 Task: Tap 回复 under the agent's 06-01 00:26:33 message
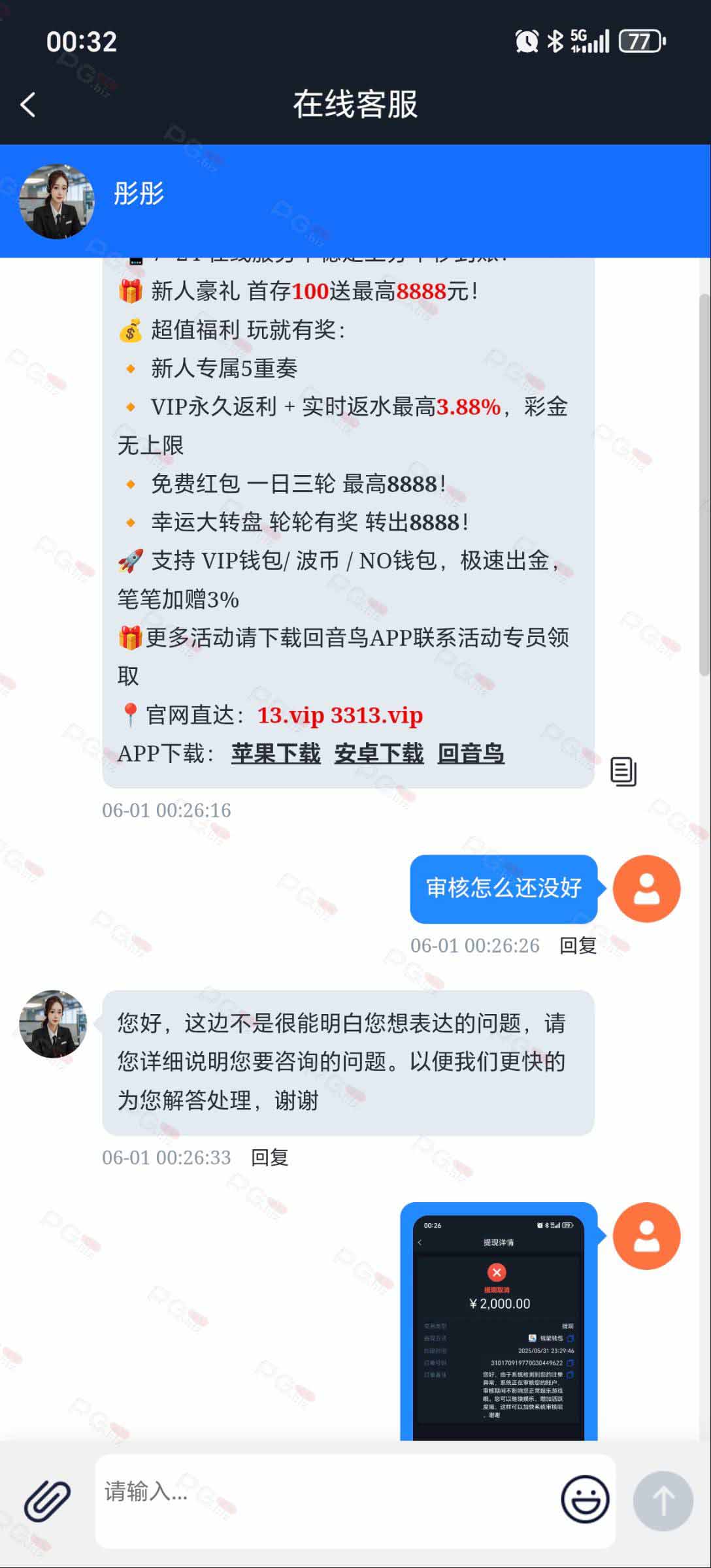[x=270, y=1157]
